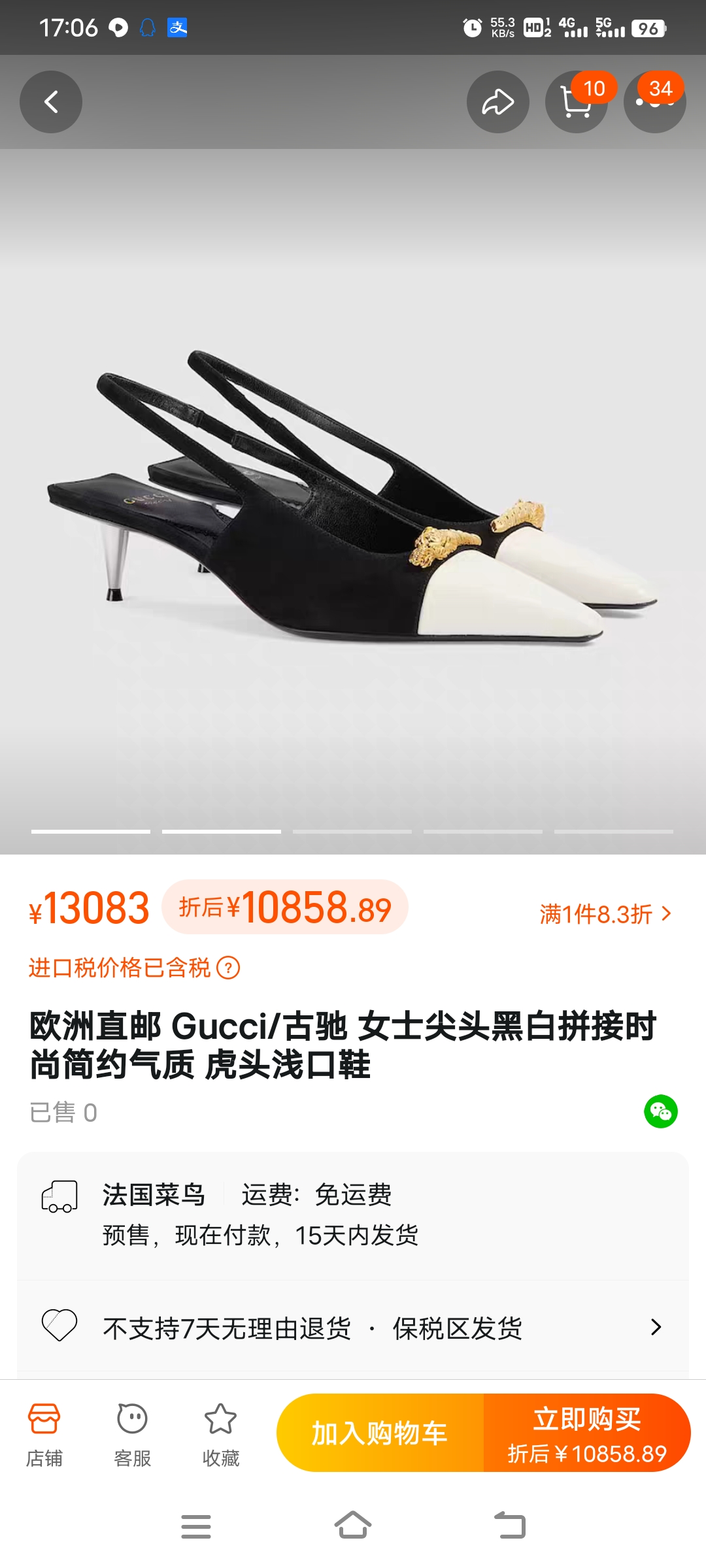Screen dimensions: 706x1568
Task: Share product via WeChat icon
Action: (x=661, y=1111)
